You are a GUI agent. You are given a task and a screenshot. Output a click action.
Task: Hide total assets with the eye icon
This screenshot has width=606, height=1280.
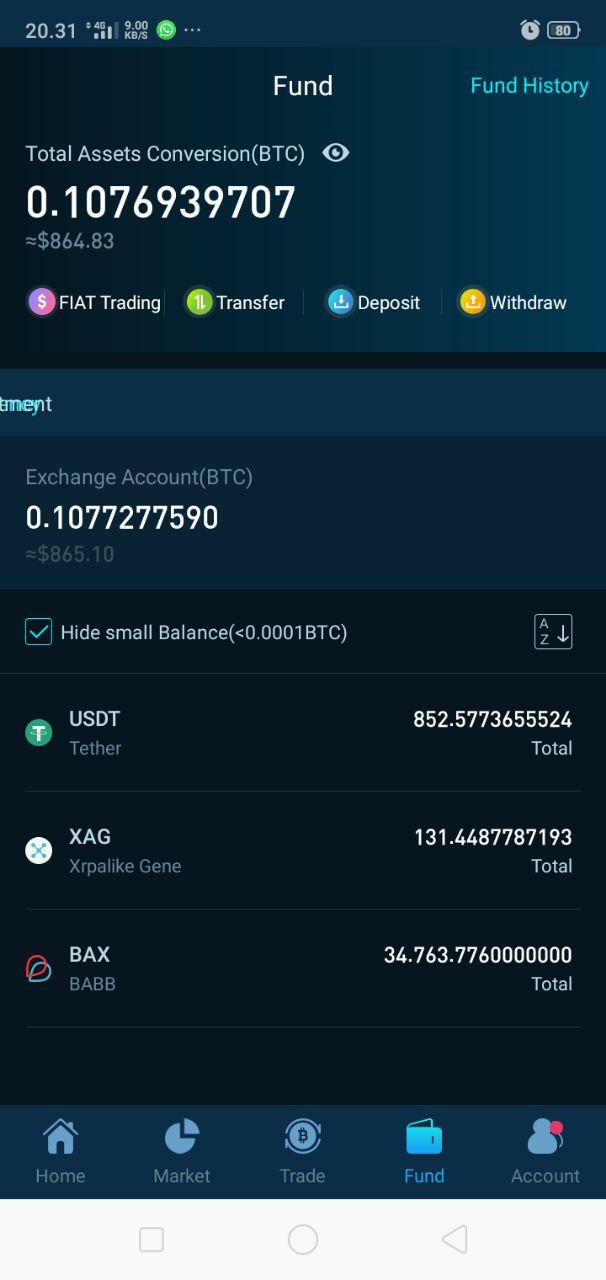[x=336, y=153]
